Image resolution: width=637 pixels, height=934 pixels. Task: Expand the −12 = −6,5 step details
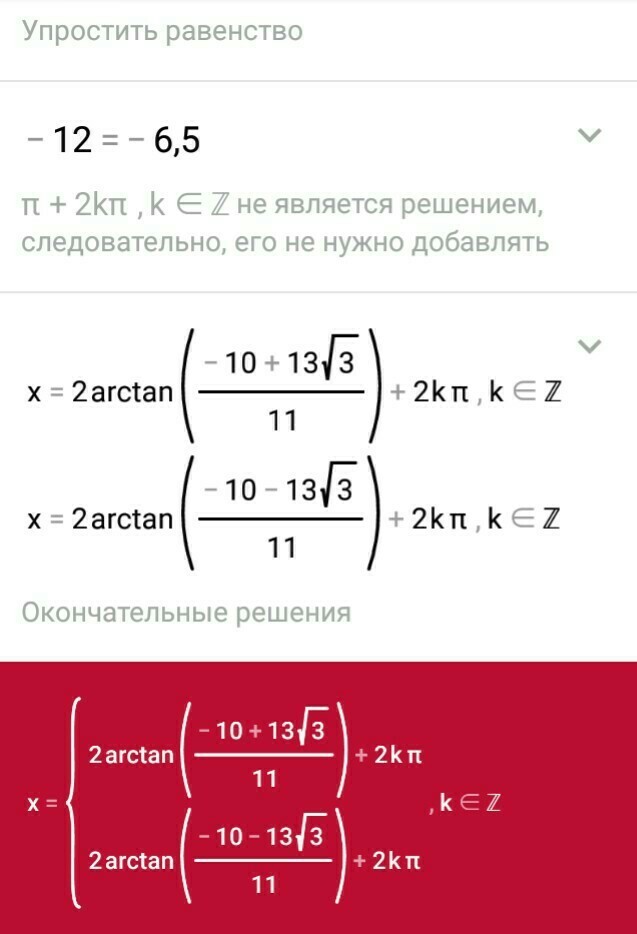(x=589, y=135)
